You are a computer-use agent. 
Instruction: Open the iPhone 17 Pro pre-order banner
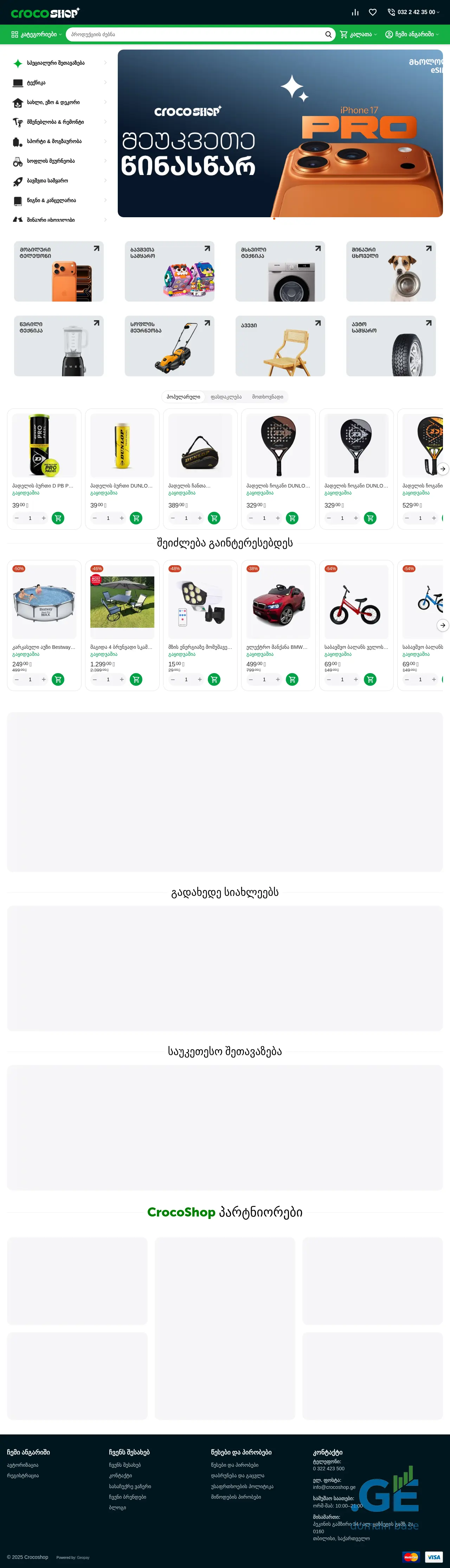(279, 133)
